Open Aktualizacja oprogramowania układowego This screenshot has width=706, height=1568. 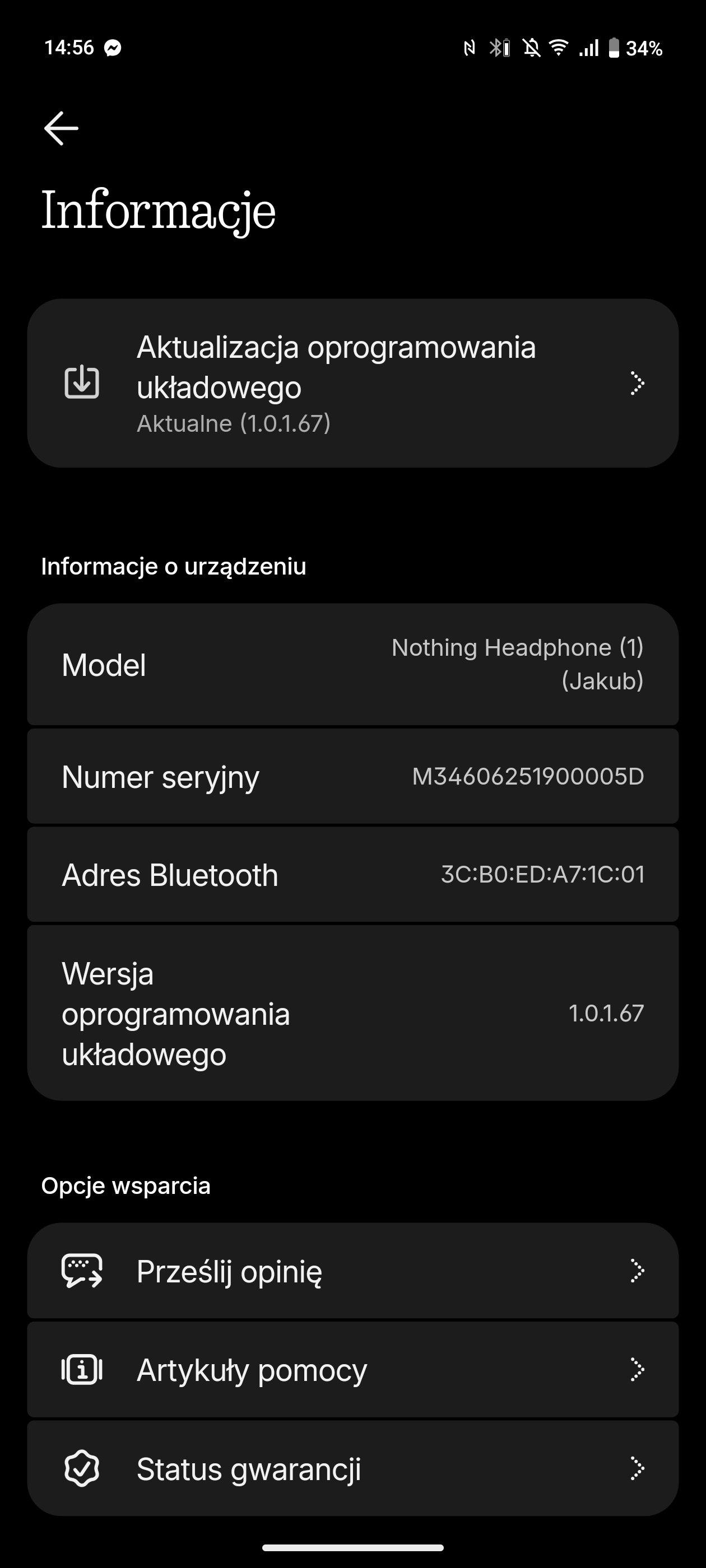pyautogui.click(x=352, y=383)
